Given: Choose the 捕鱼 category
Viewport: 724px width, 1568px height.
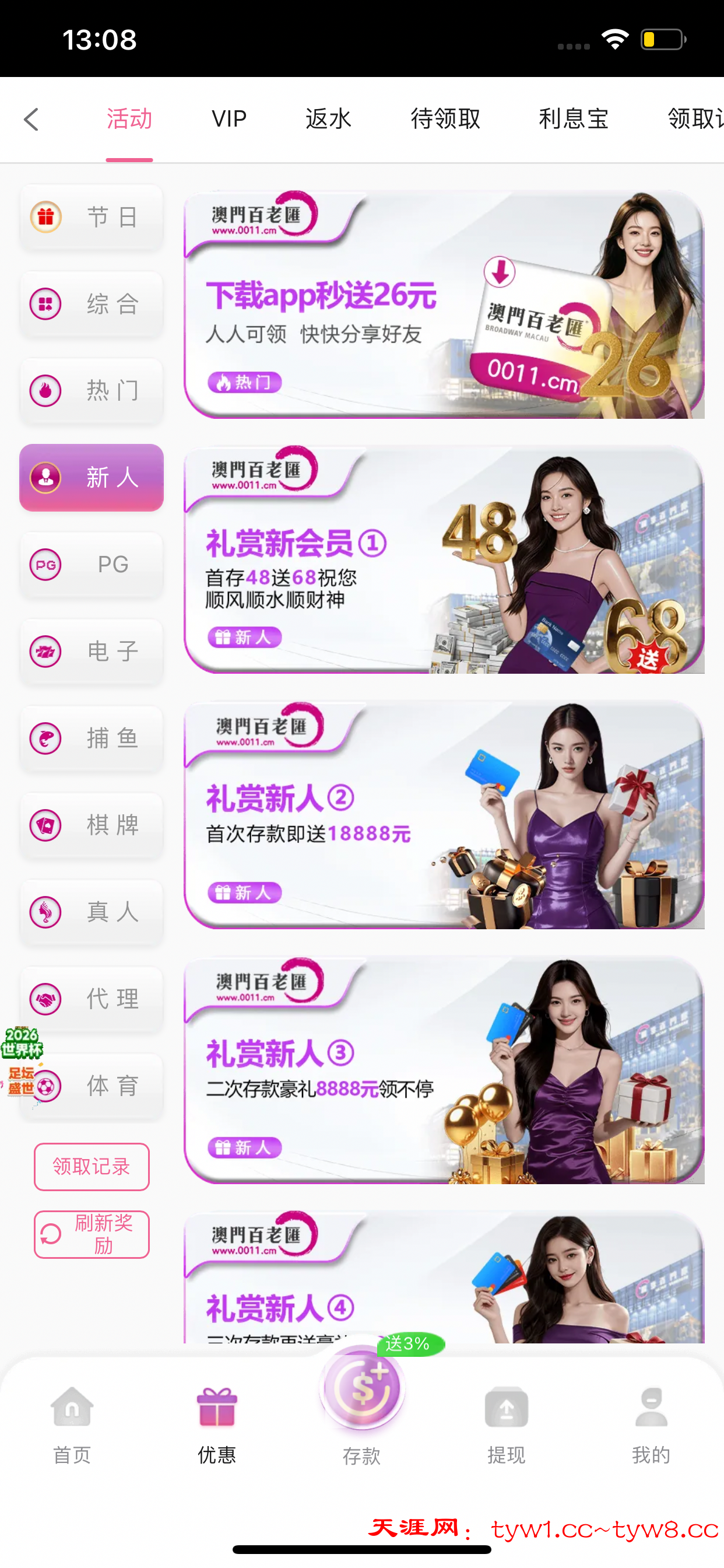Looking at the screenshot, I should (92, 739).
